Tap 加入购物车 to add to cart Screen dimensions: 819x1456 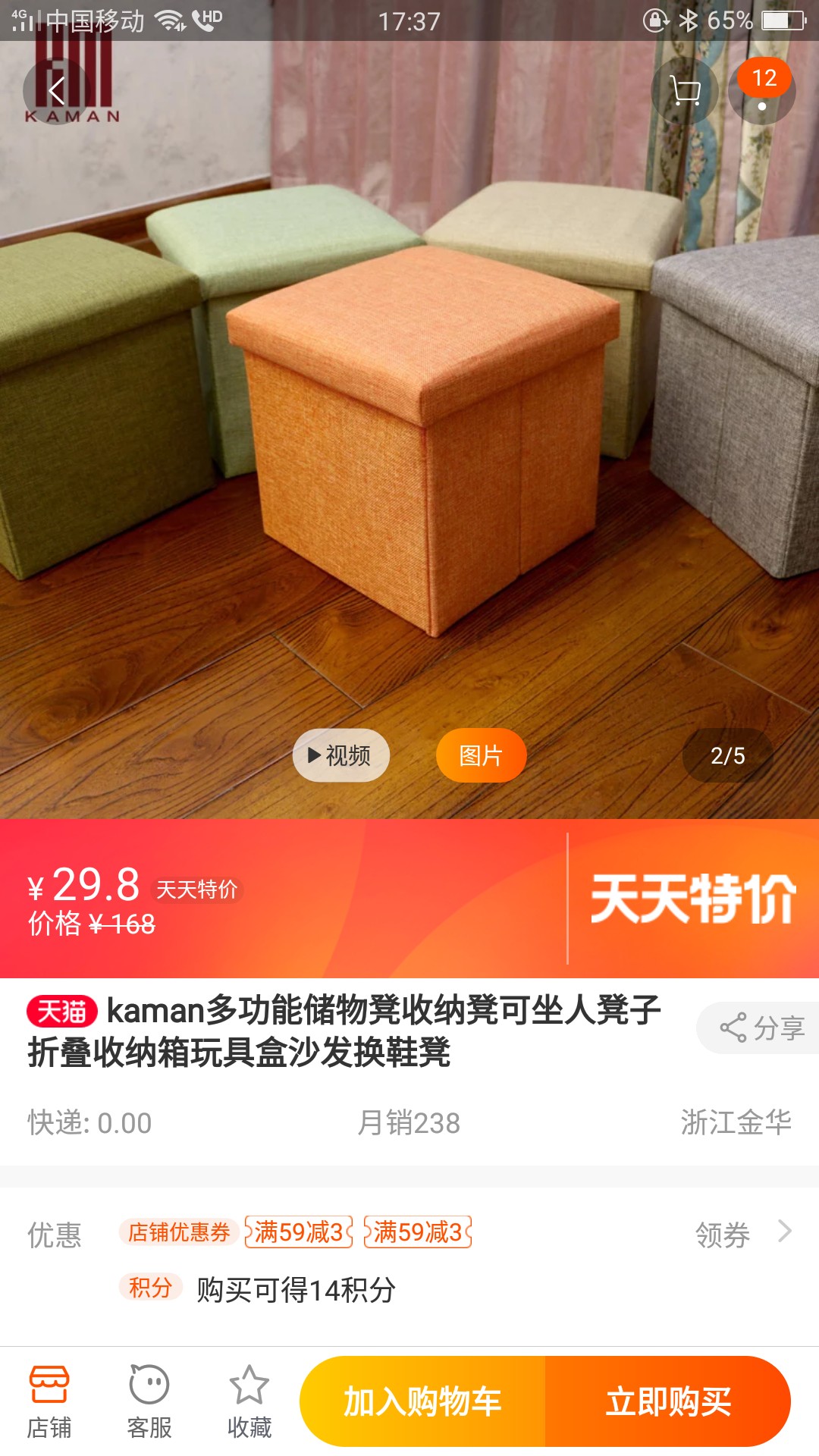(422, 1401)
